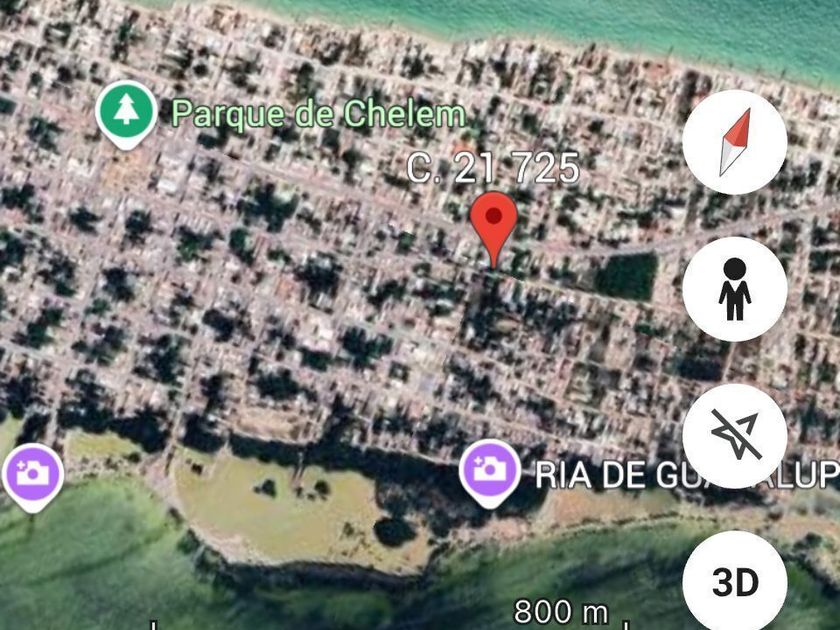The height and width of the screenshot is (630, 840).
Task: Open the Ria de Guadalupe photo marker
Action: (489, 470)
